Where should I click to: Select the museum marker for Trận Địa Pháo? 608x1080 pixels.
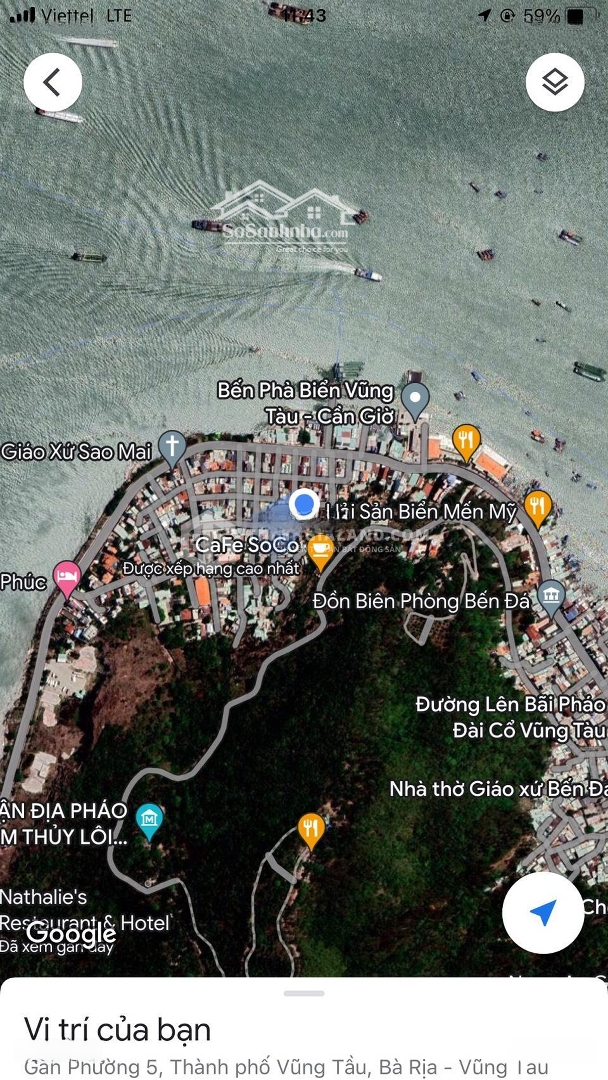point(149,822)
